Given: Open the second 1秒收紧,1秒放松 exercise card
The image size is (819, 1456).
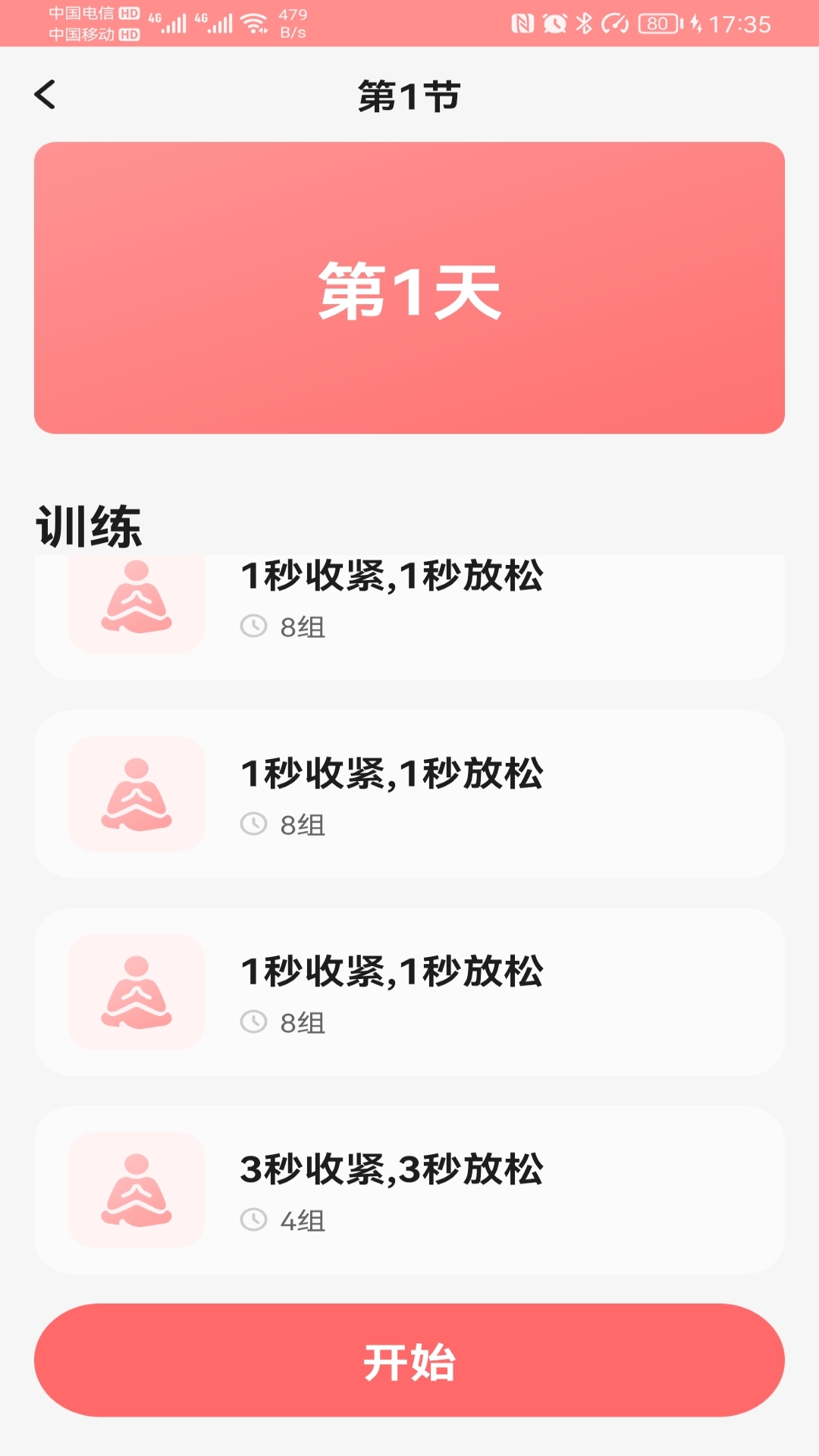Looking at the screenshot, I should tap(409, 792).
